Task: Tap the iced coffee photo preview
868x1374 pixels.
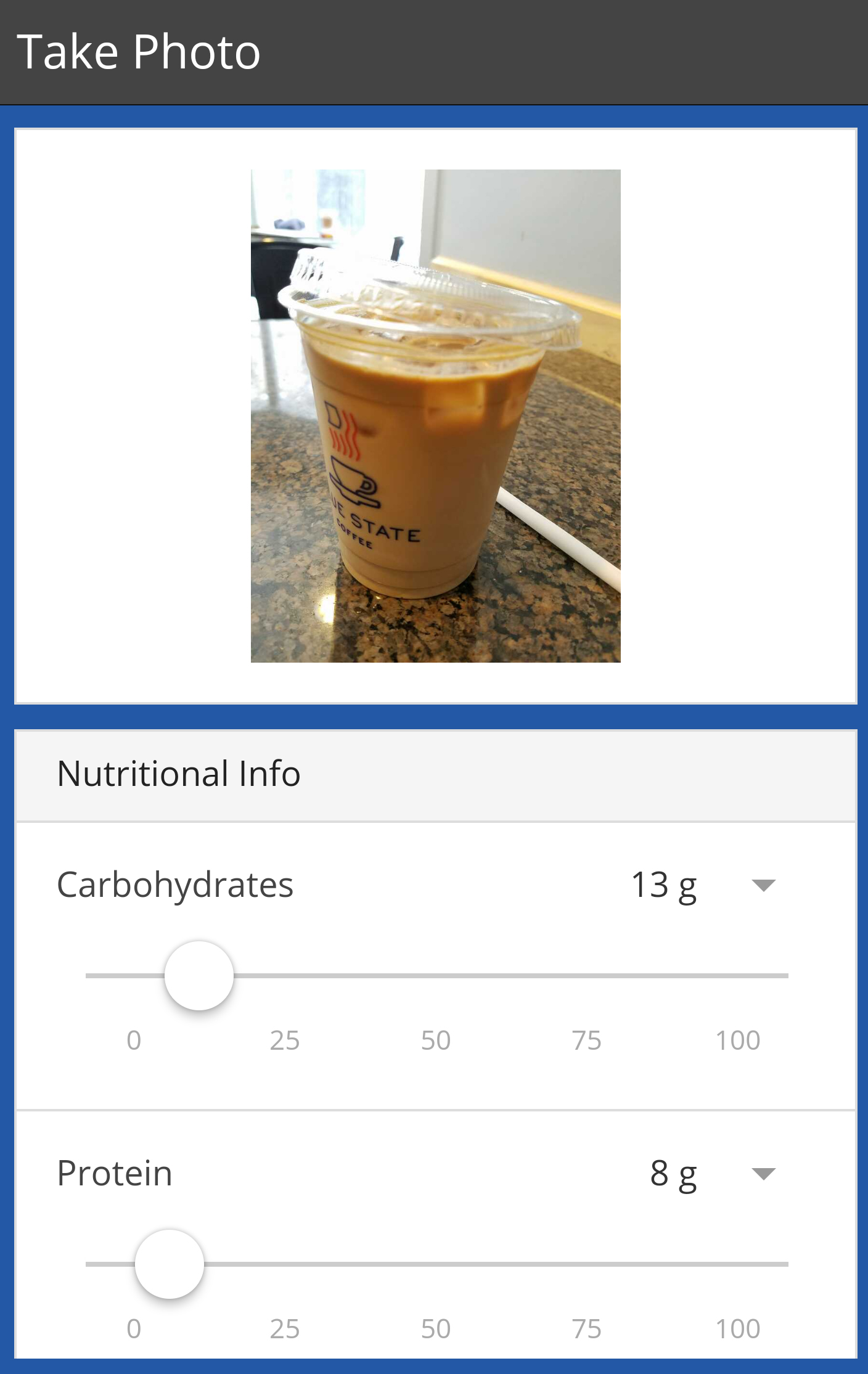Action: point(435,415)
